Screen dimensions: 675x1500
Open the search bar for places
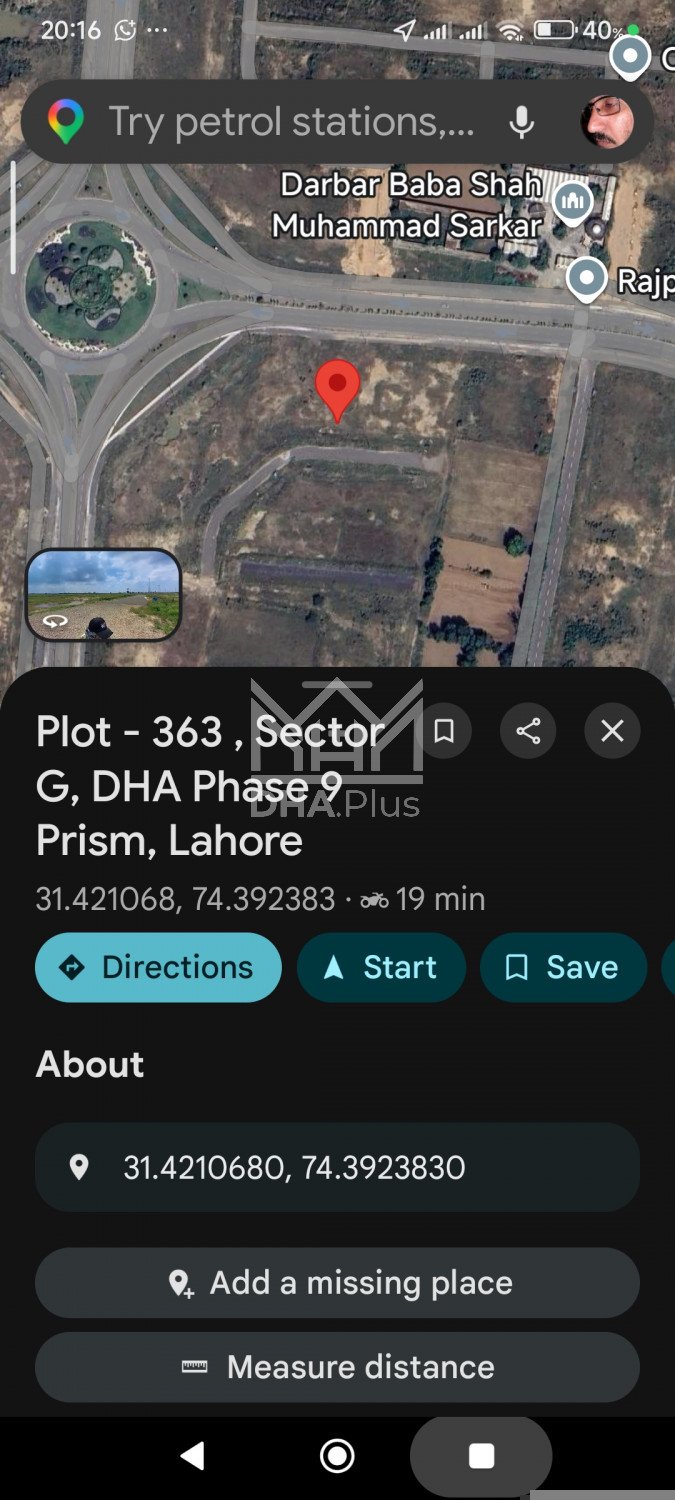(x=290, y=122)
